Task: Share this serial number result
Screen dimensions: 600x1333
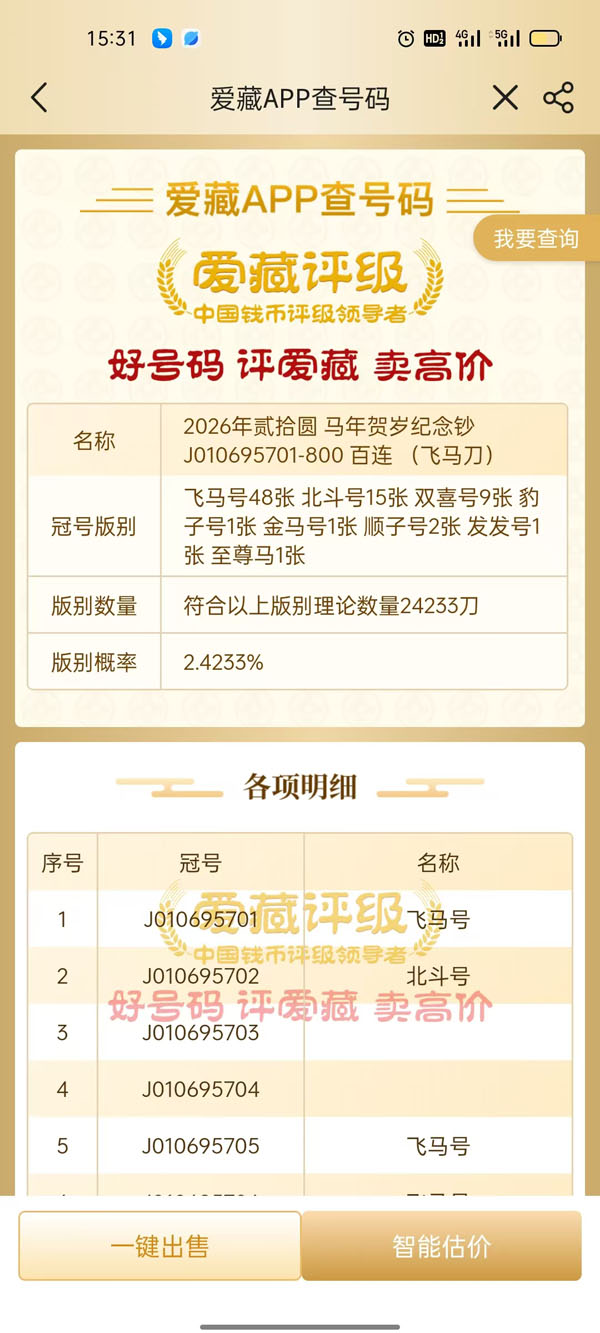Action: 558,98
